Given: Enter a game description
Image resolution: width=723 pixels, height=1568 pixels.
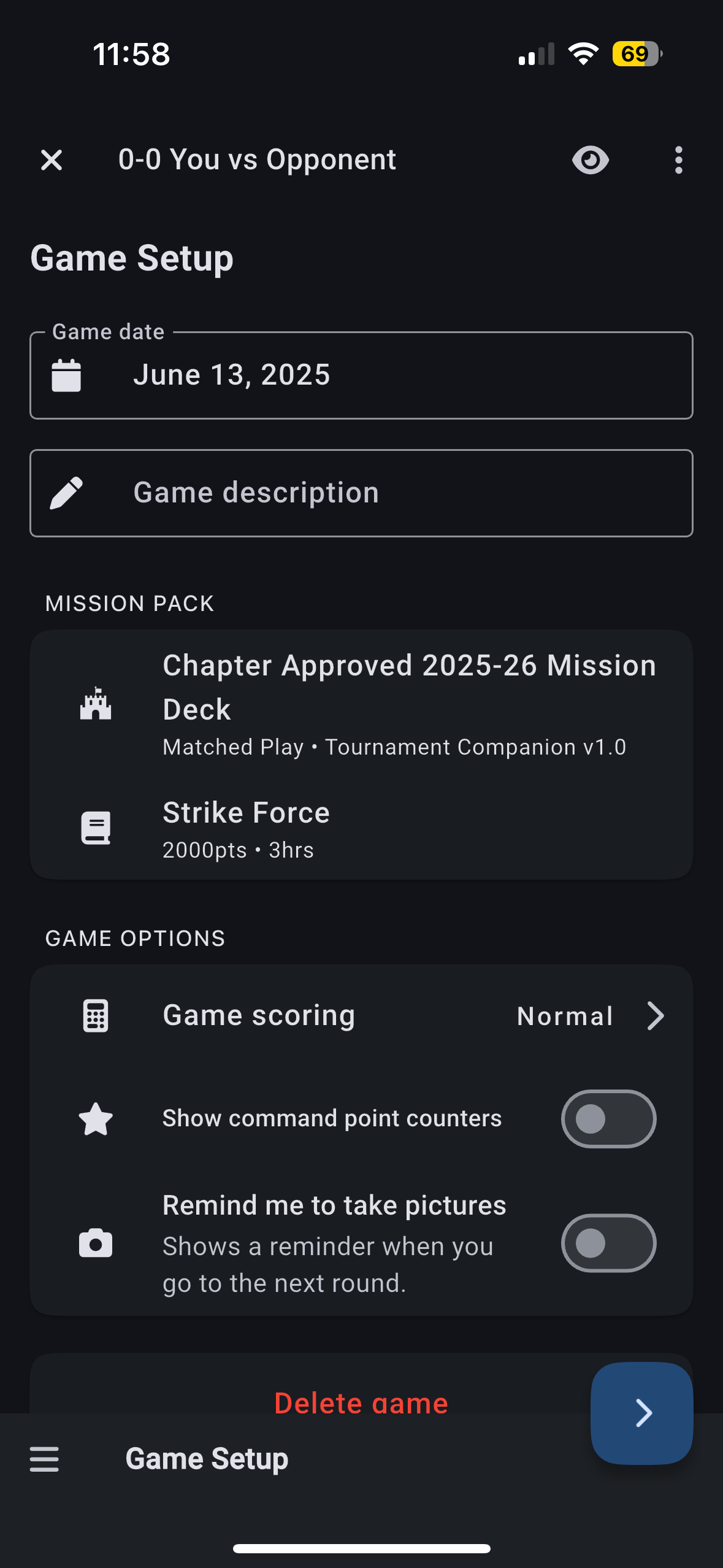Looking at the screenshot, I should 361,493.
